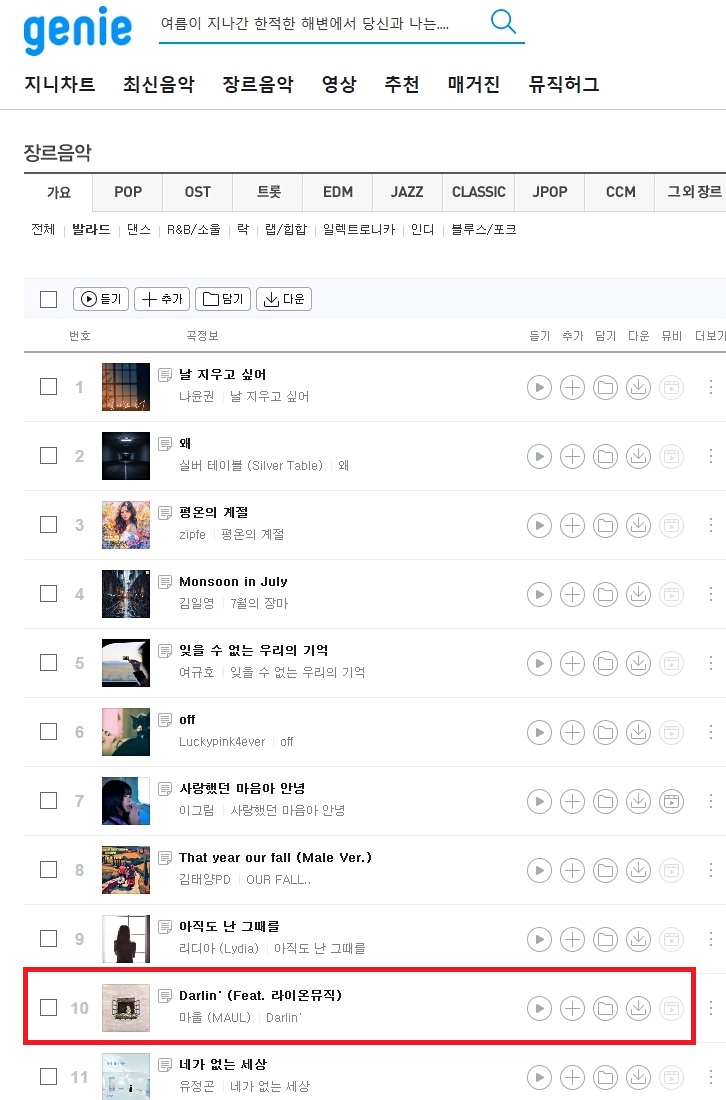Switch to the OST genre tab
The image size is (726, 1100).
pos(198,192)
